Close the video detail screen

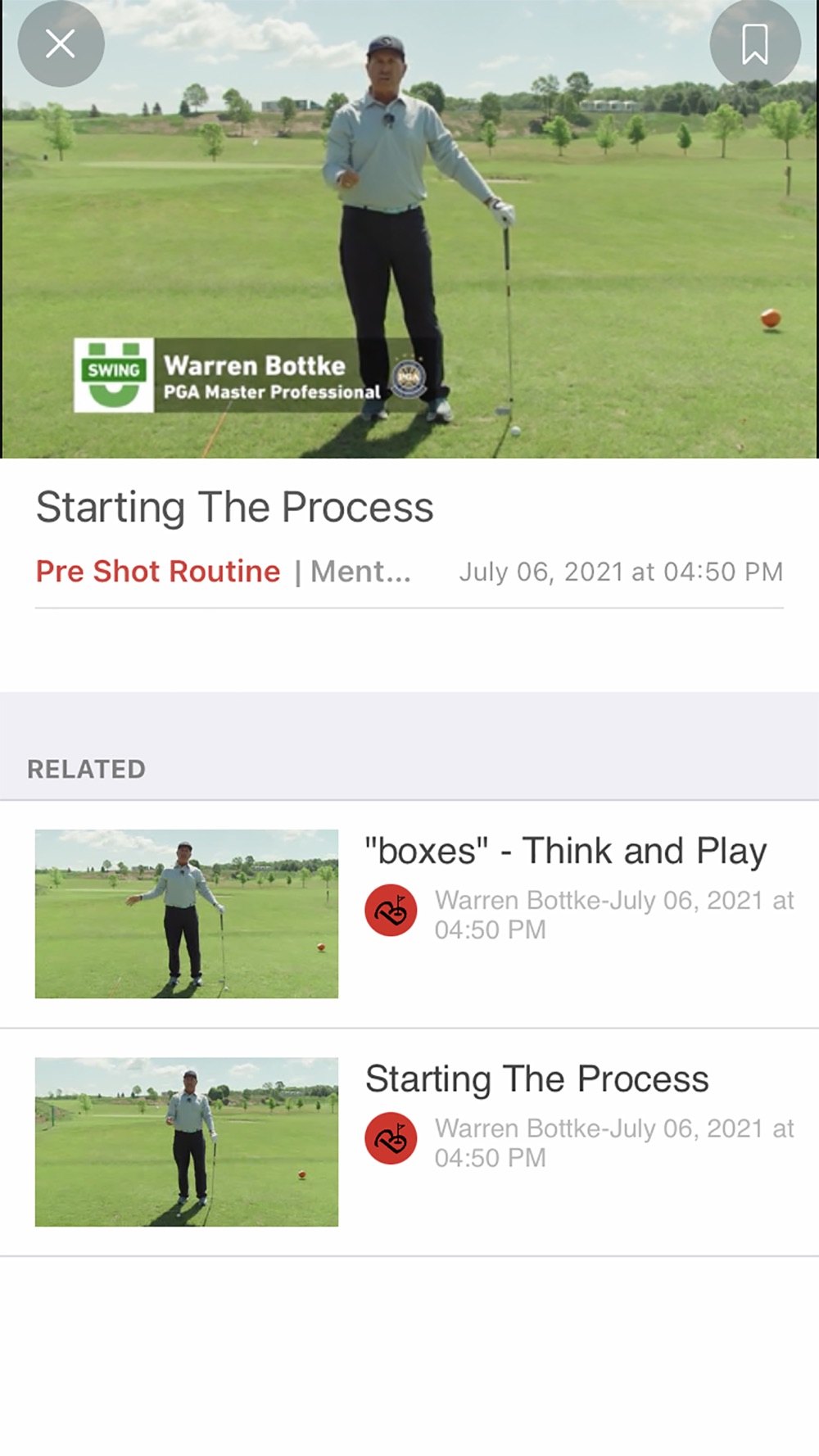click(x=61, y=43)
